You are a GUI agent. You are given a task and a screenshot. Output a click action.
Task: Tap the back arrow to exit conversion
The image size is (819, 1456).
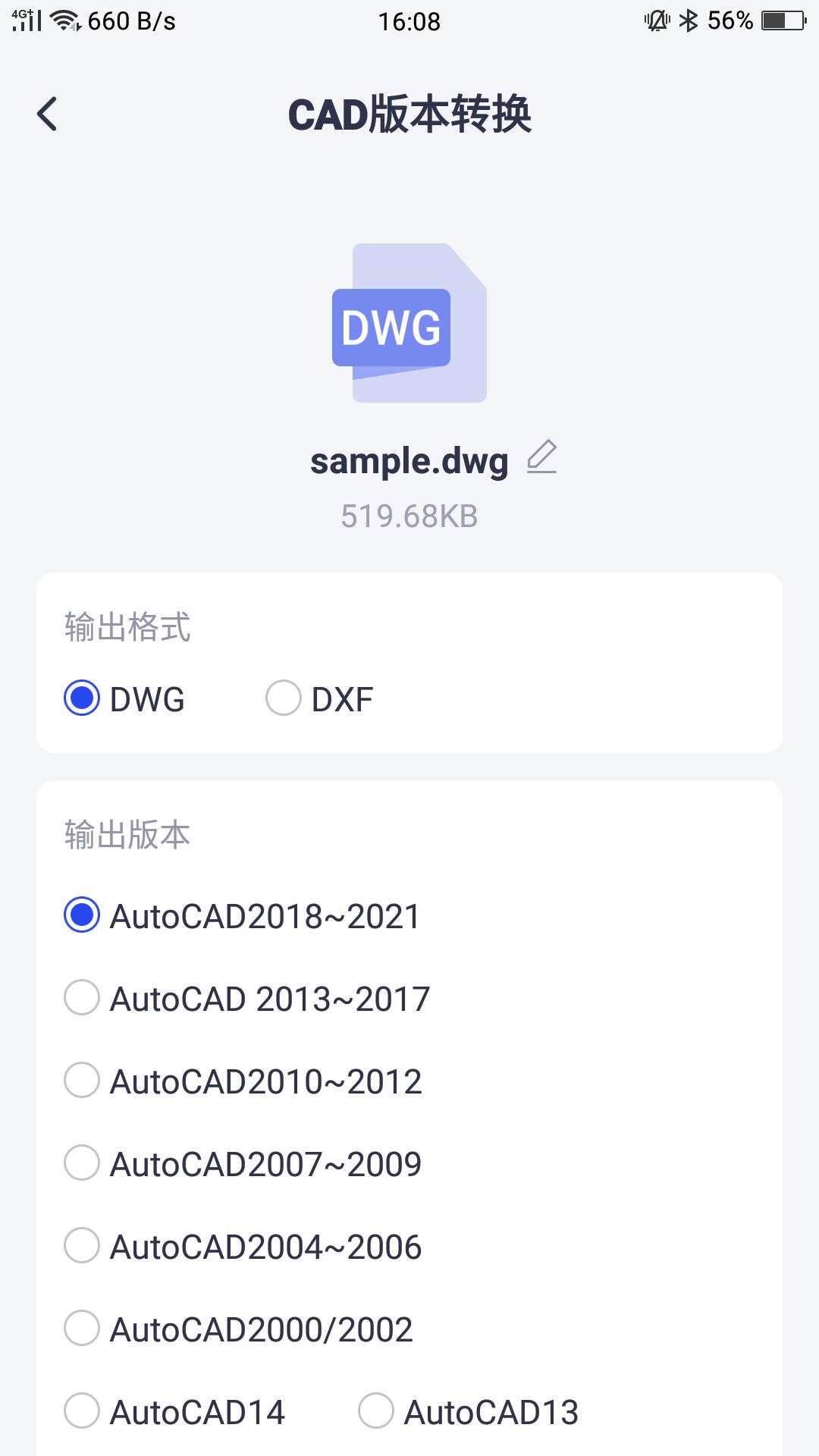(48, 114)
